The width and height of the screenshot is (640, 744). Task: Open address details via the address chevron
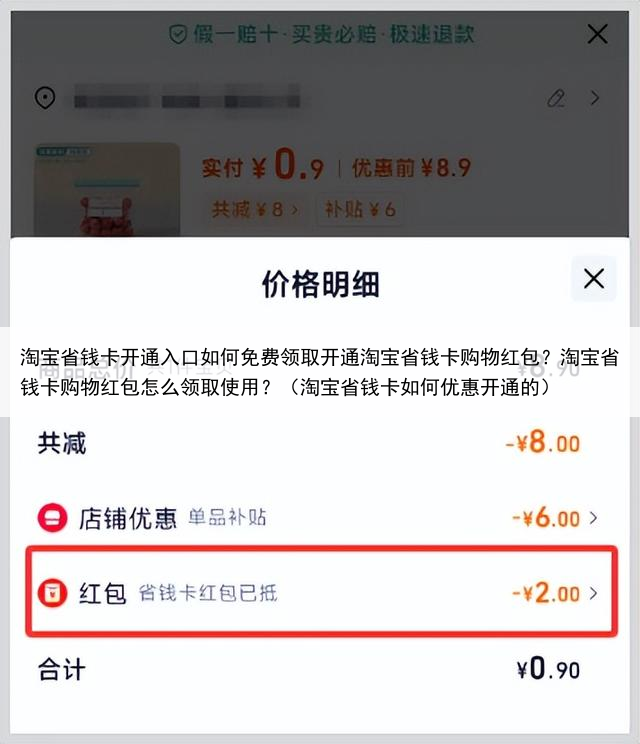(x=596, y=98)
